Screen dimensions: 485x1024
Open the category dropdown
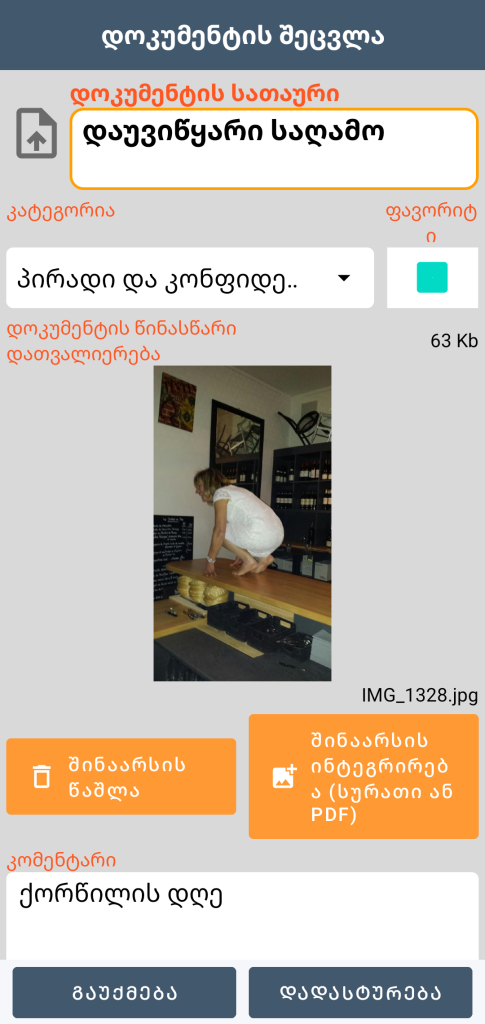click(x=190, y=278)
